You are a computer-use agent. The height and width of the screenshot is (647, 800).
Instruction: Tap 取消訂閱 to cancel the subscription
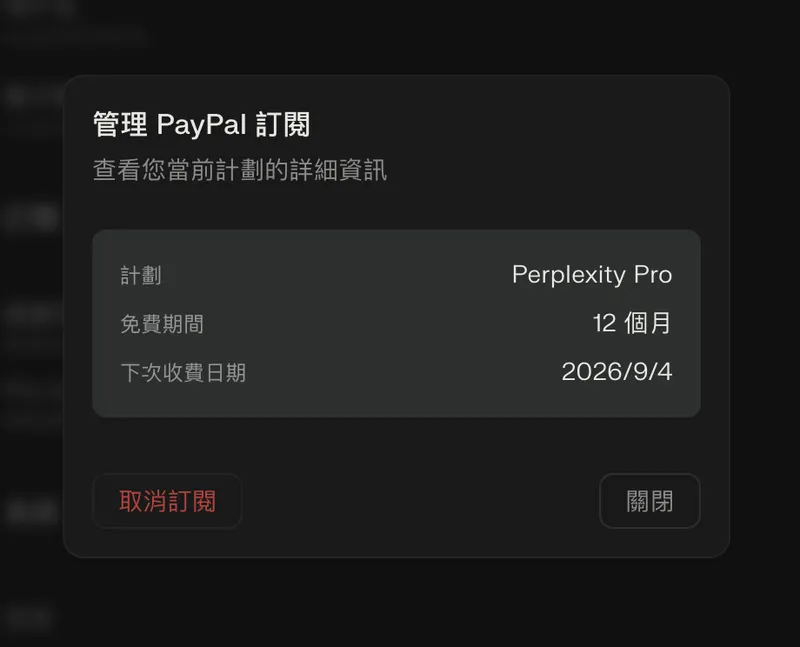point(167,501)
